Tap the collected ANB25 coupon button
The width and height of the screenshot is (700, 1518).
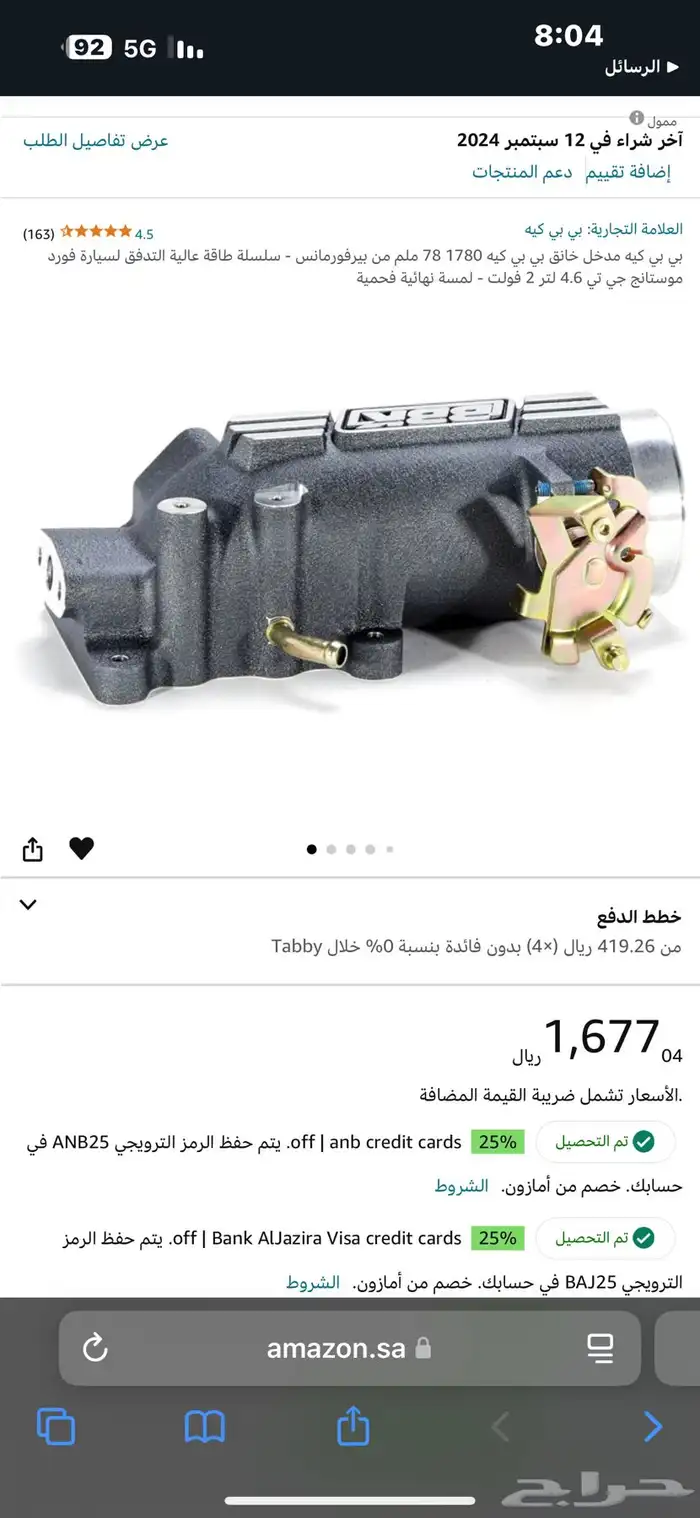605,1141
